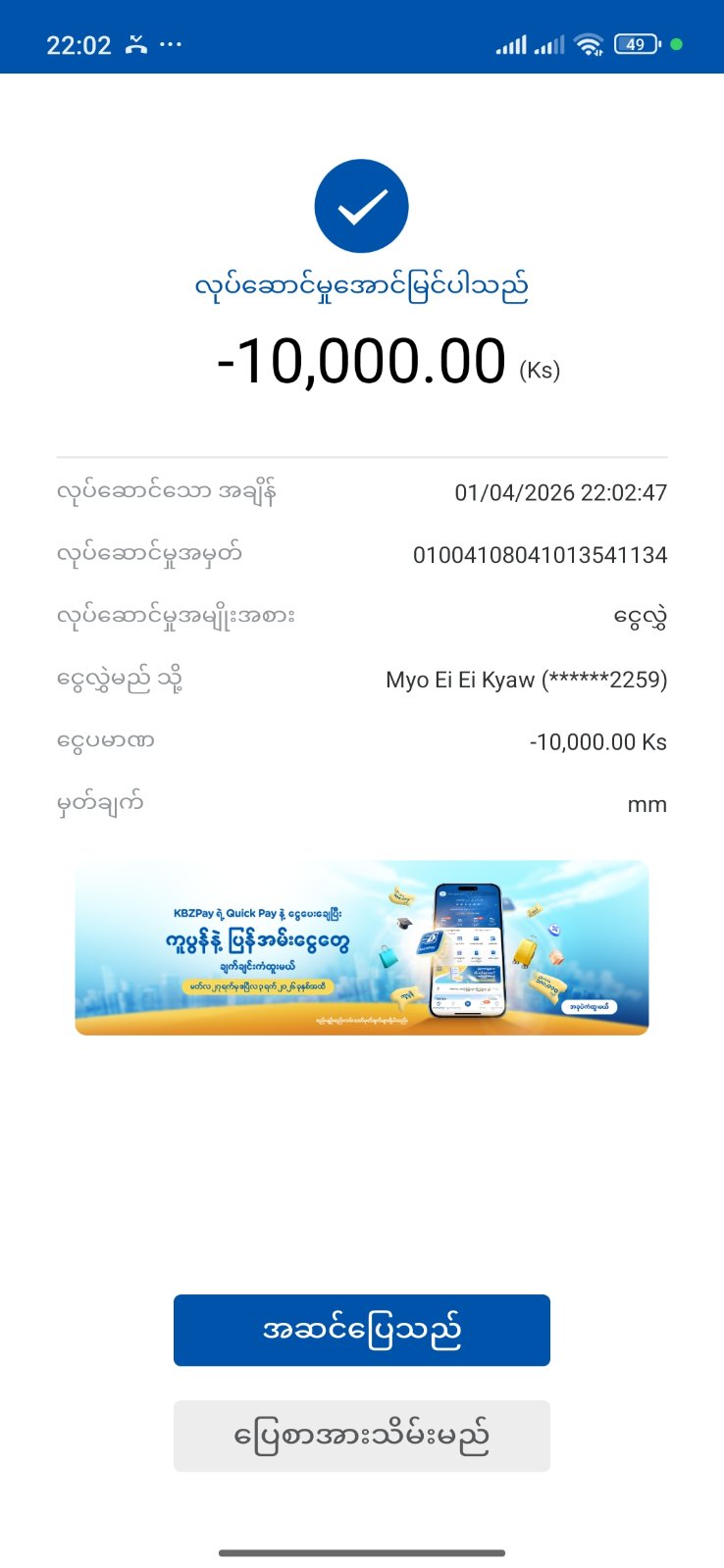This screenshot has width=724, height=1568.
Task: Tap the blue အဆင်ပြေသည် button
Action: [x=361, y=1330]
